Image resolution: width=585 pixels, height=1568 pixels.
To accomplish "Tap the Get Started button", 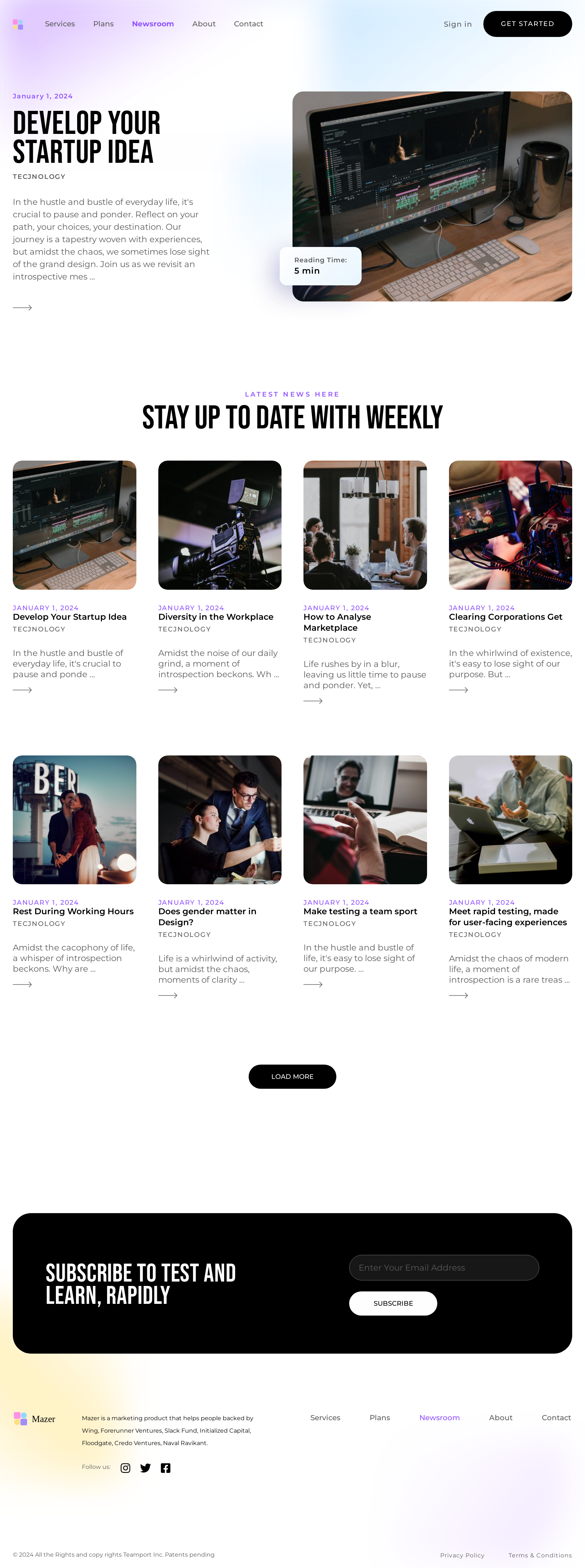I will 526,24.
